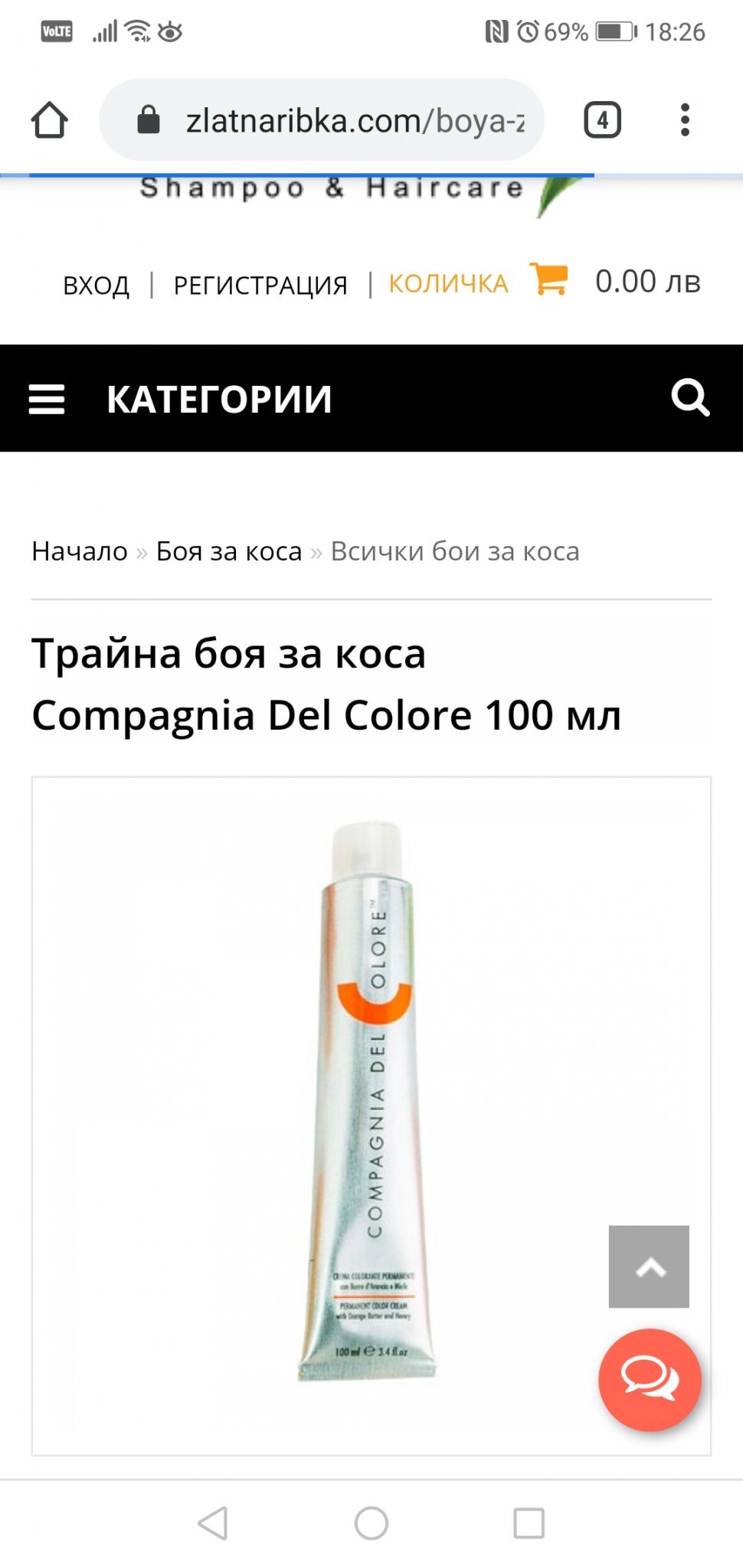Go to РЕГИСТРАЦИЯ sign-up page
743x1568 pixels.
(x=260, y=285)
